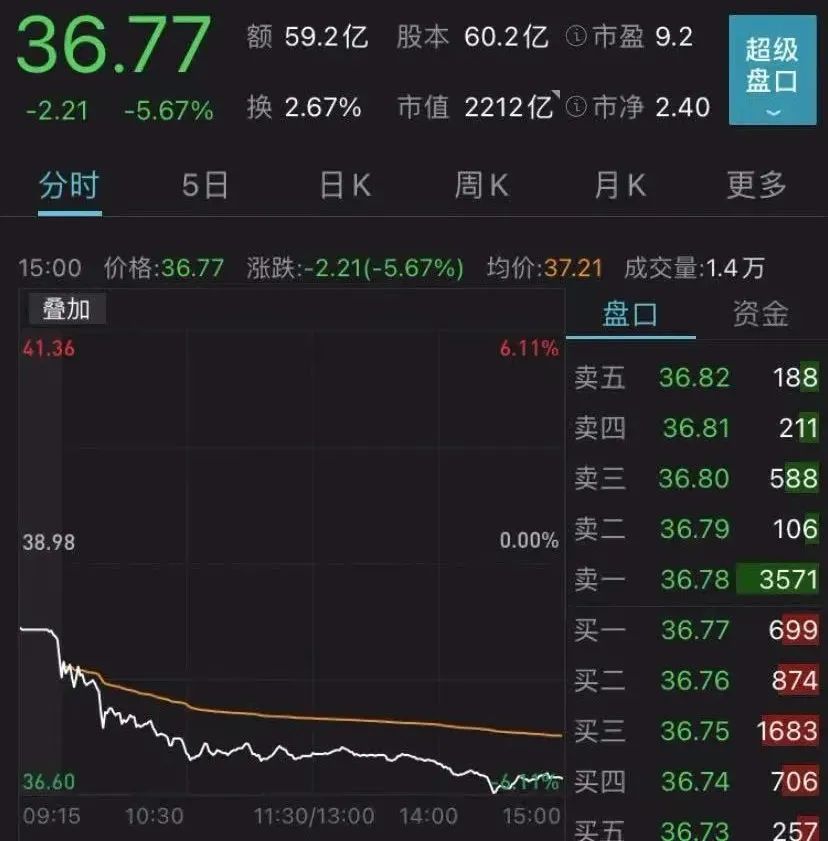Expand the 超级盘口 panel
The image size is (828, 841).
(x=772, y=70)
